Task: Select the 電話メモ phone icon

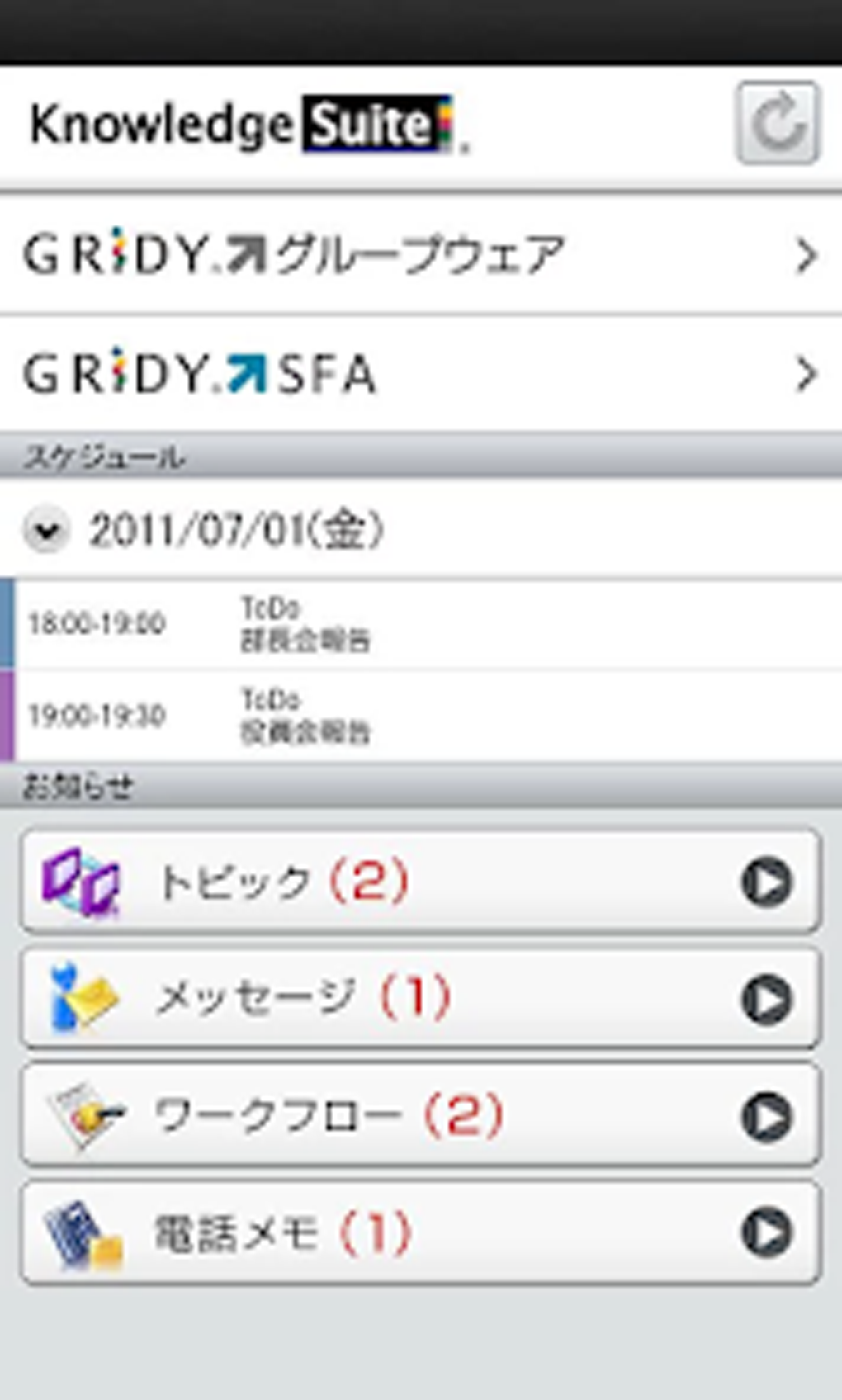Action: 83,1233
